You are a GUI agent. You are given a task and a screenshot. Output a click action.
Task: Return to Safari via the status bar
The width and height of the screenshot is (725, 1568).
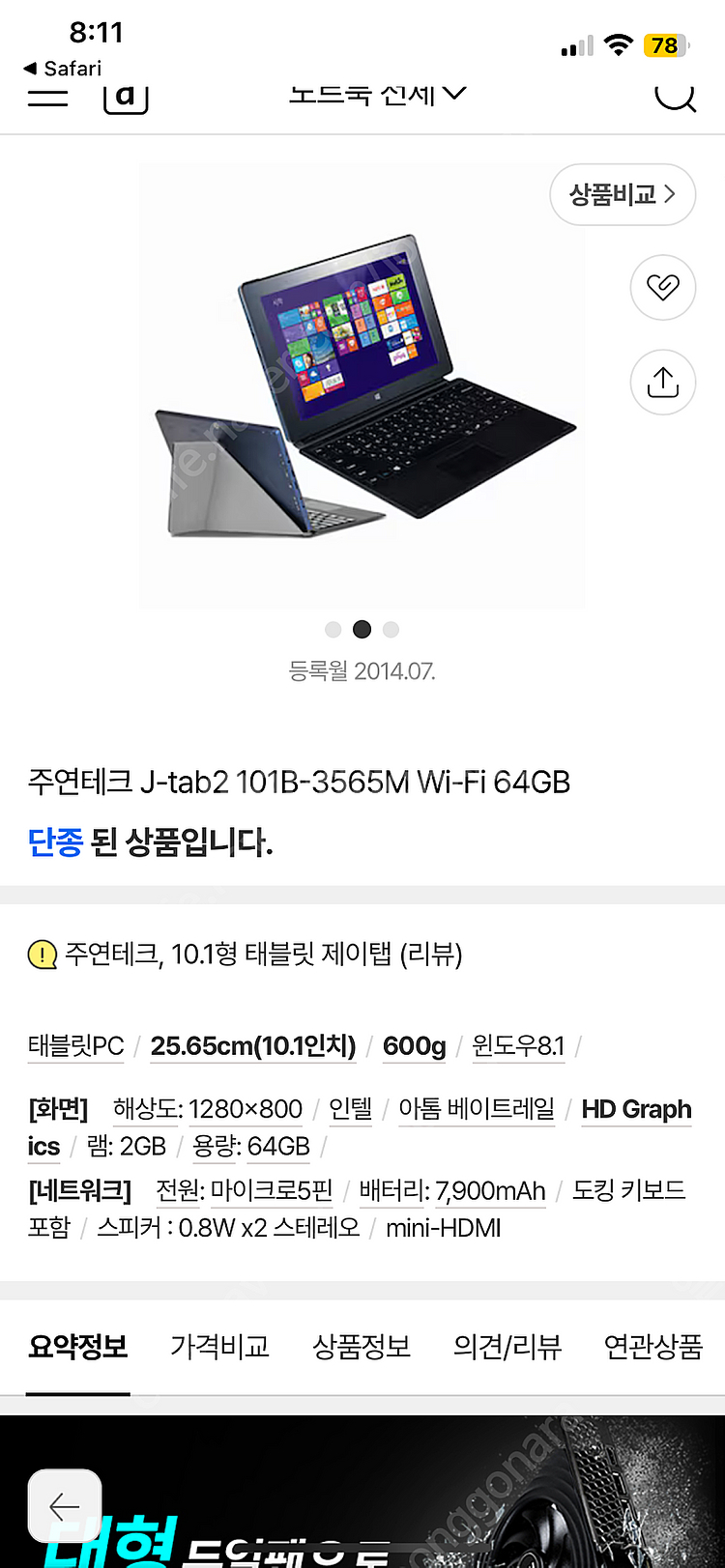coord(63,69)
